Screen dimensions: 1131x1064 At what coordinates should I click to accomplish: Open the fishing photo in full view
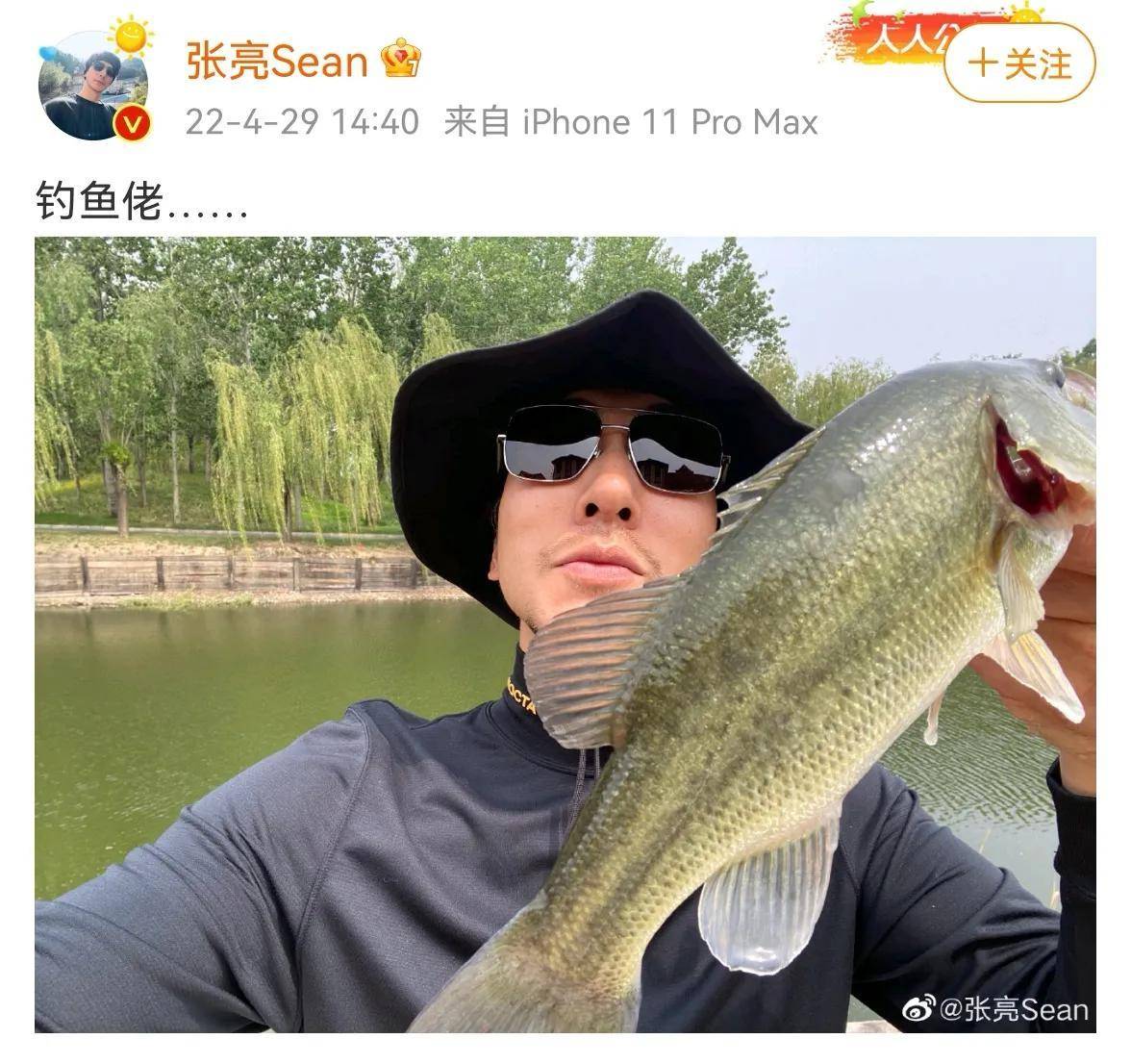tap(565, 635)
